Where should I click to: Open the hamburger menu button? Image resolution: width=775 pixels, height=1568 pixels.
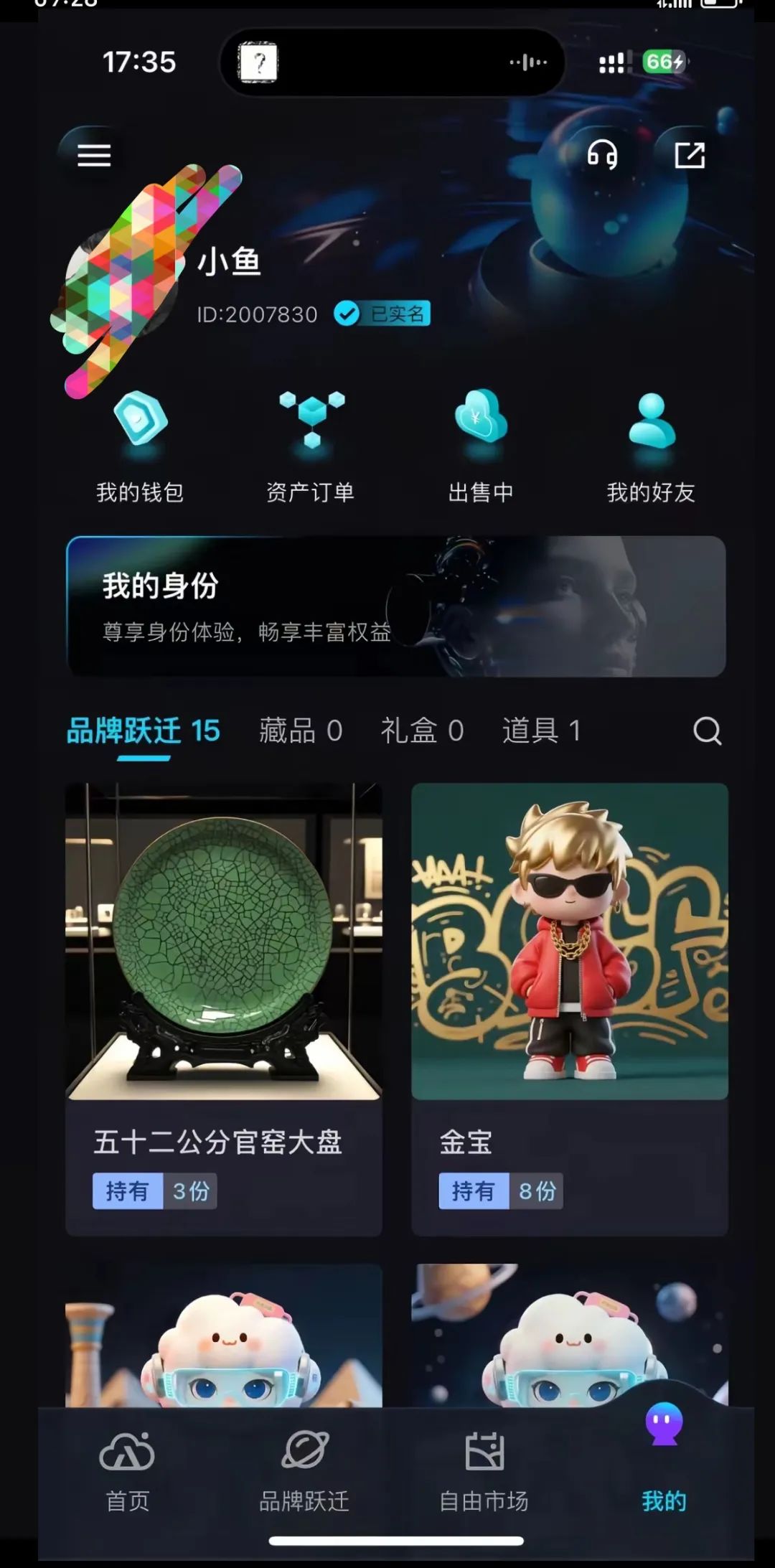point(94,155)
